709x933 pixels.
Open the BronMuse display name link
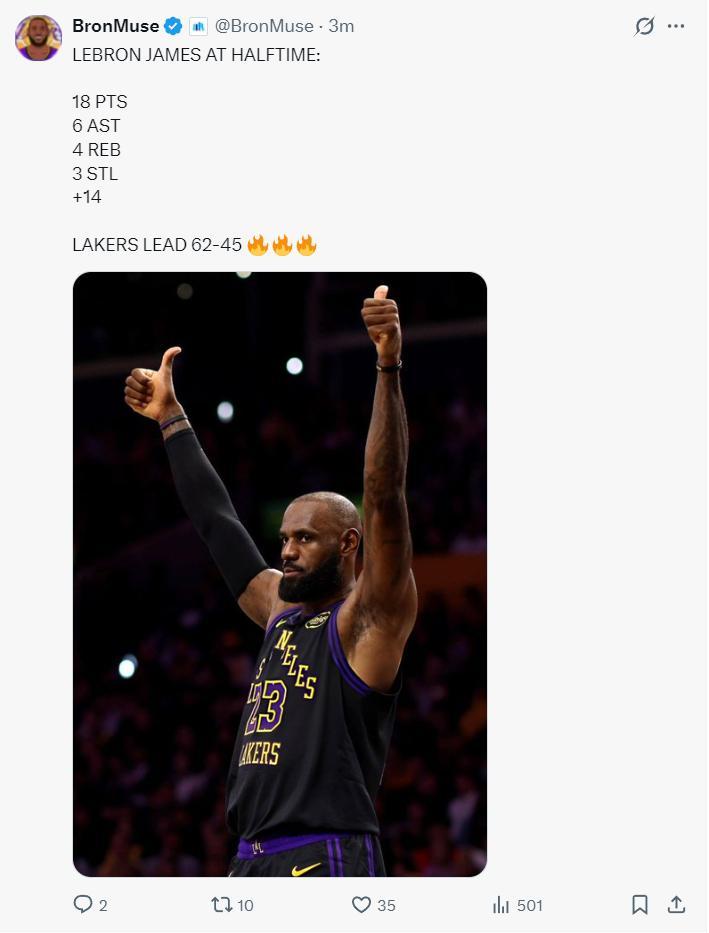(115, 26)
